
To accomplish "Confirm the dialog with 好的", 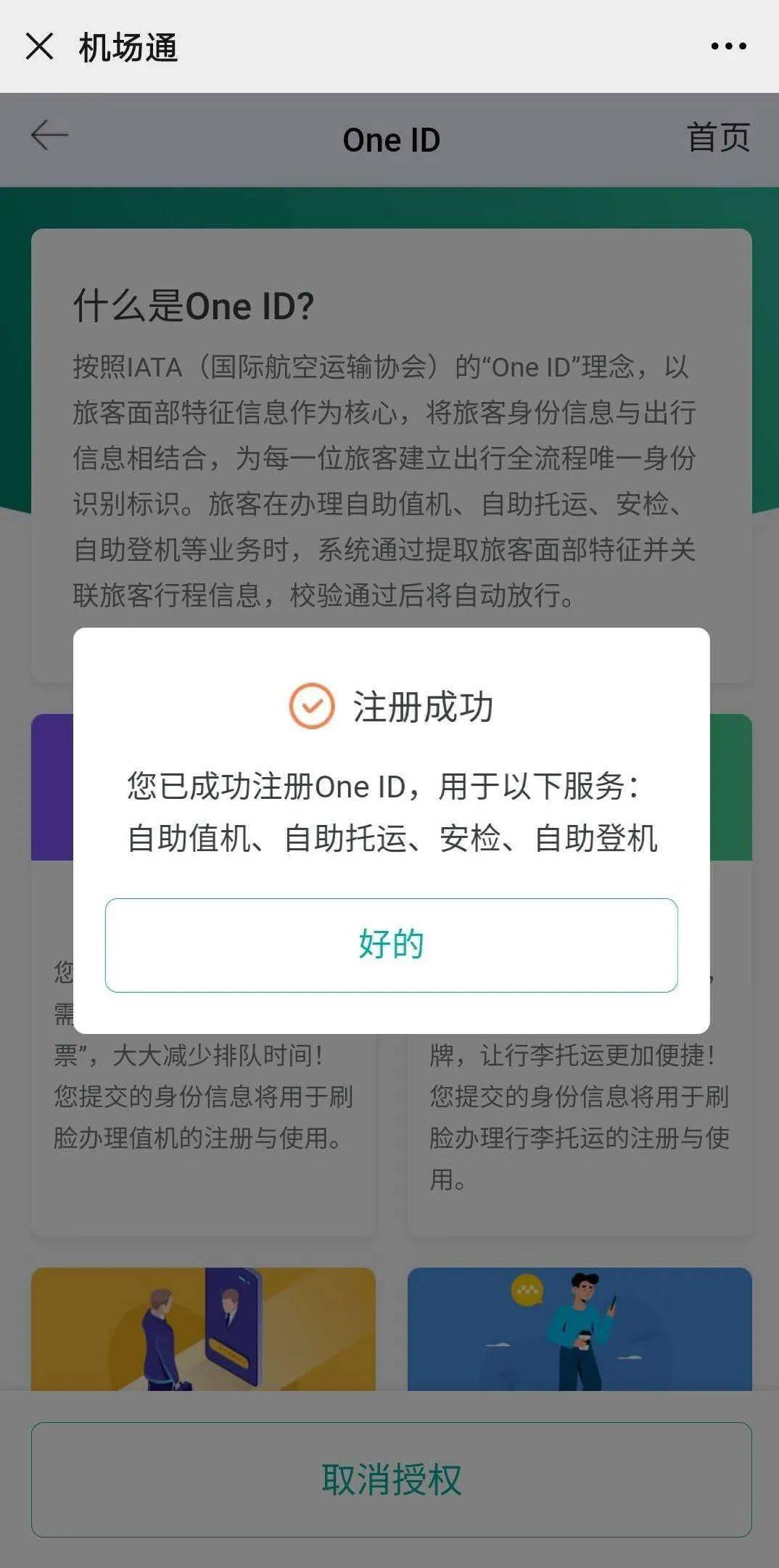I will pos(391,945).
